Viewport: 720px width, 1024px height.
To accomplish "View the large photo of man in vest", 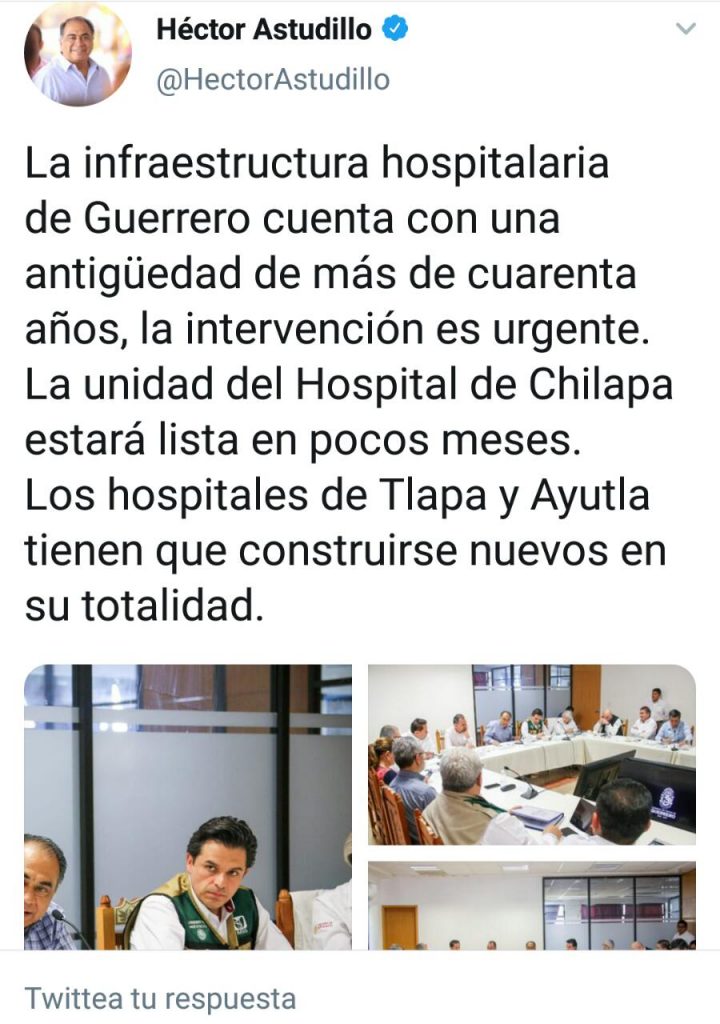I will pos(188,806).
